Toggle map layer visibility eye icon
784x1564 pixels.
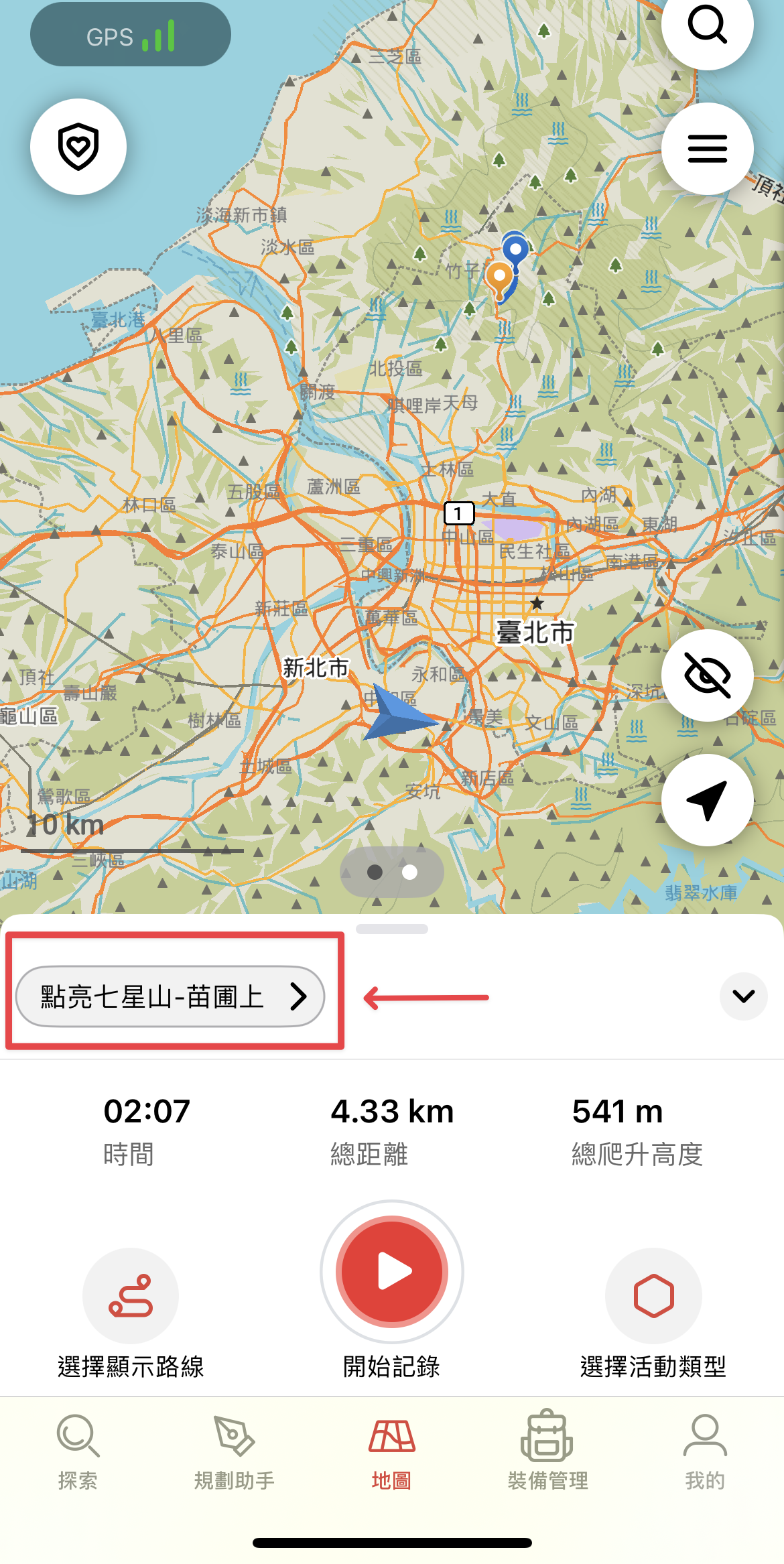(707, 675)
